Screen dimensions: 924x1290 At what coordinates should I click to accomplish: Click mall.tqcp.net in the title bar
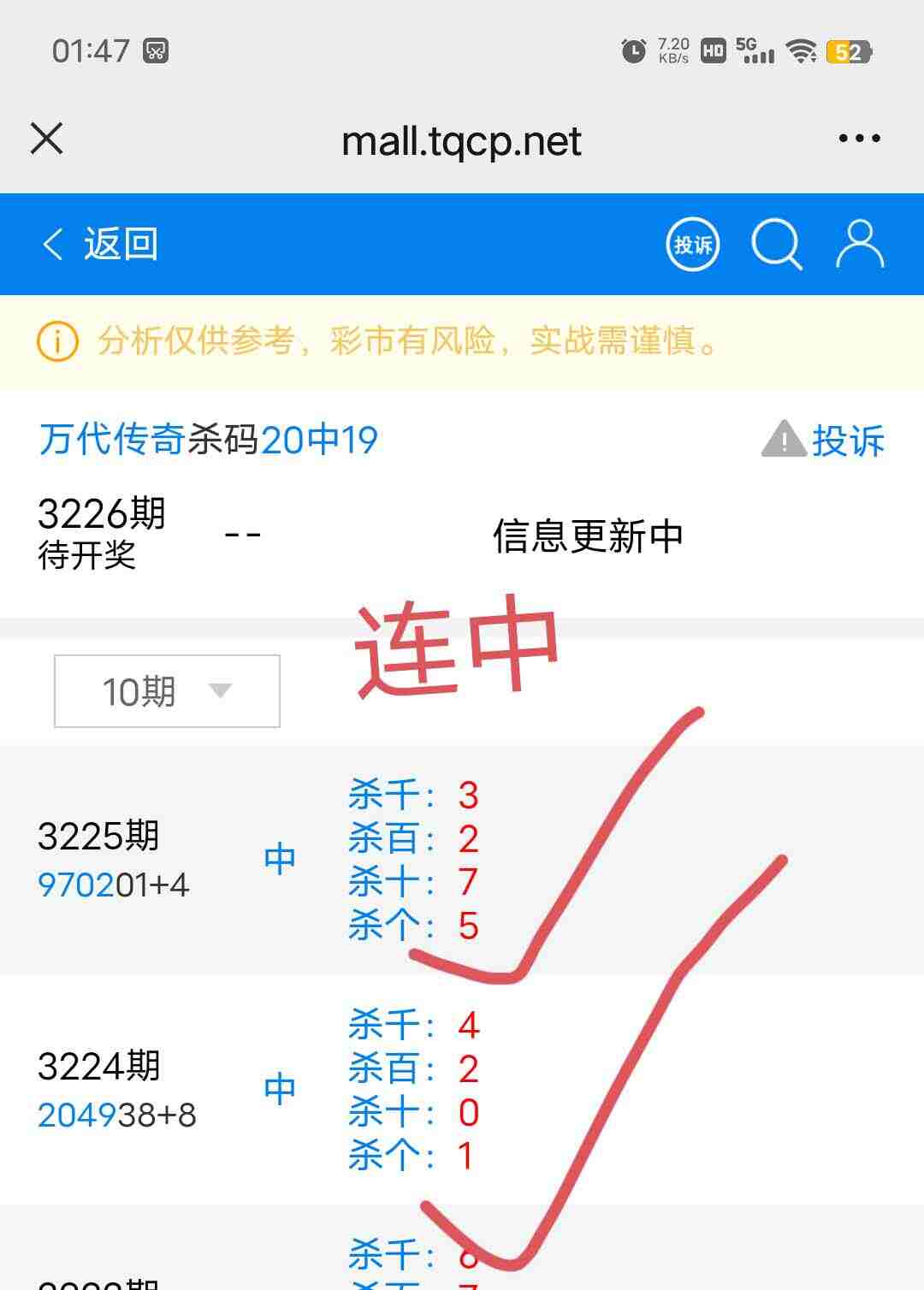tap(460, 140)
